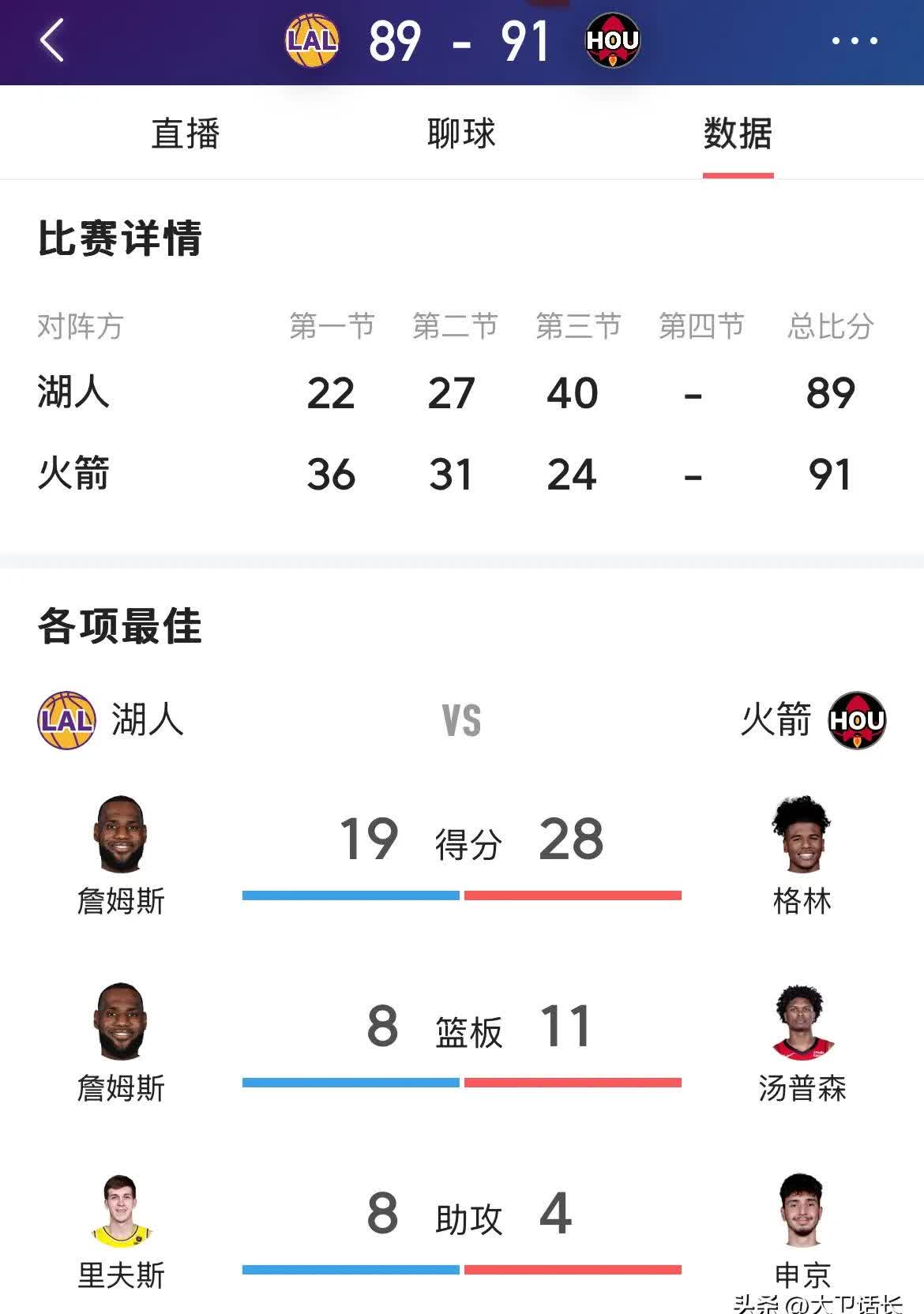Viewport: 924px width, 1314px height.
Task: Go back using the top-left arrow
Action: click(x=52, y=40)
